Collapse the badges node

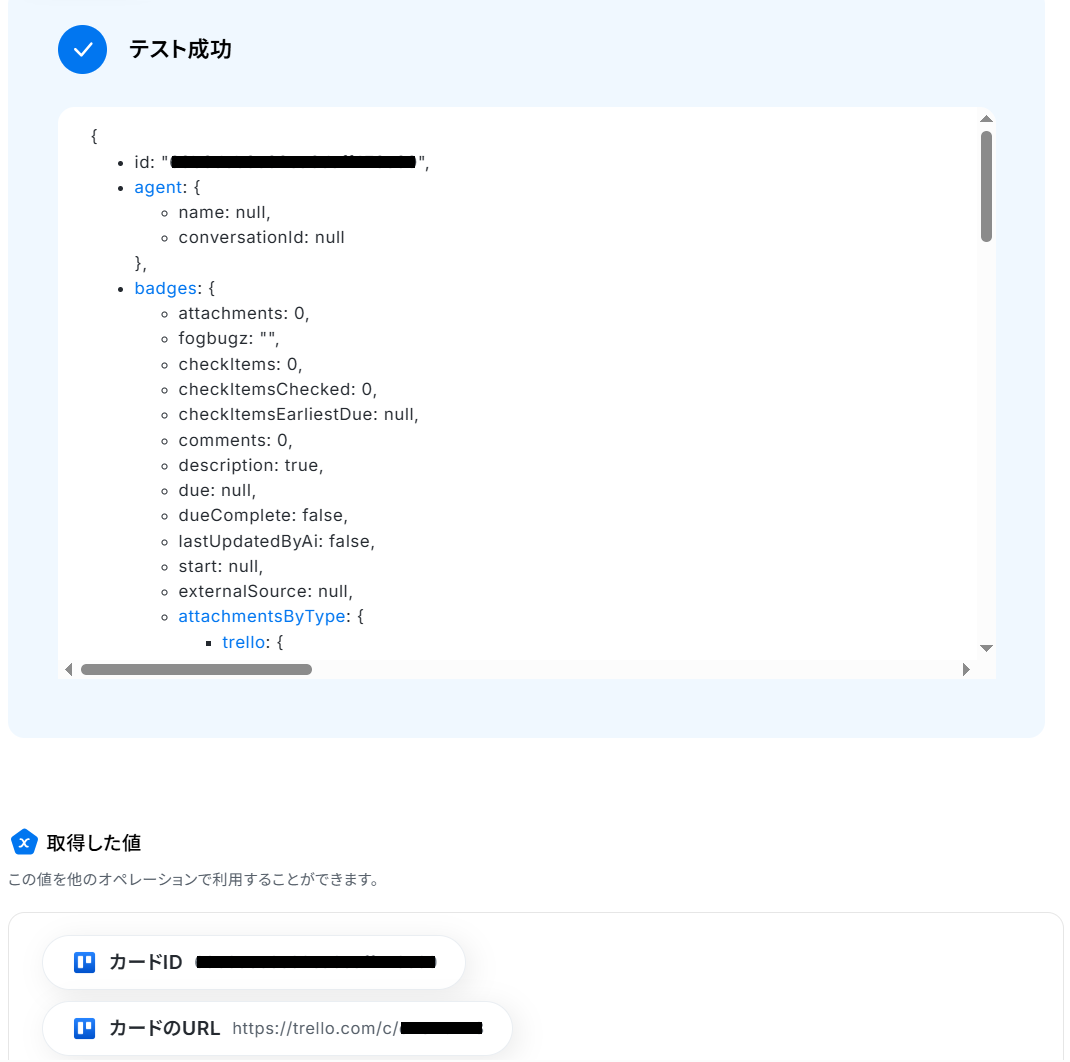click(165, 288)
